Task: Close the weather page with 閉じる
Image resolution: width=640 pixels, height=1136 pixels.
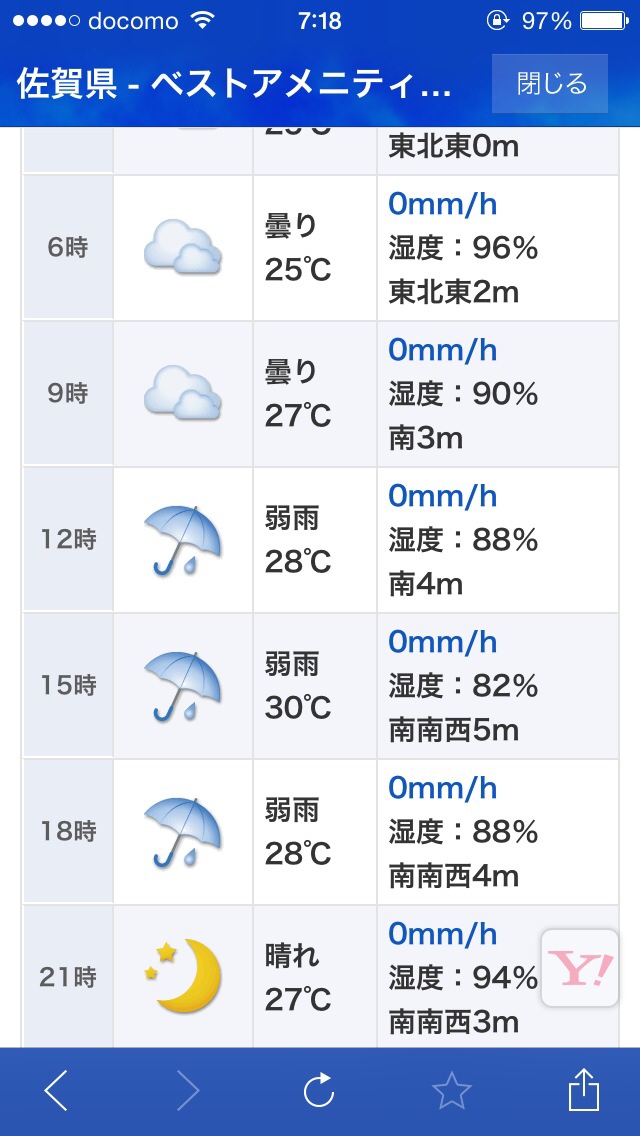Action: click(x=550, y=84)
